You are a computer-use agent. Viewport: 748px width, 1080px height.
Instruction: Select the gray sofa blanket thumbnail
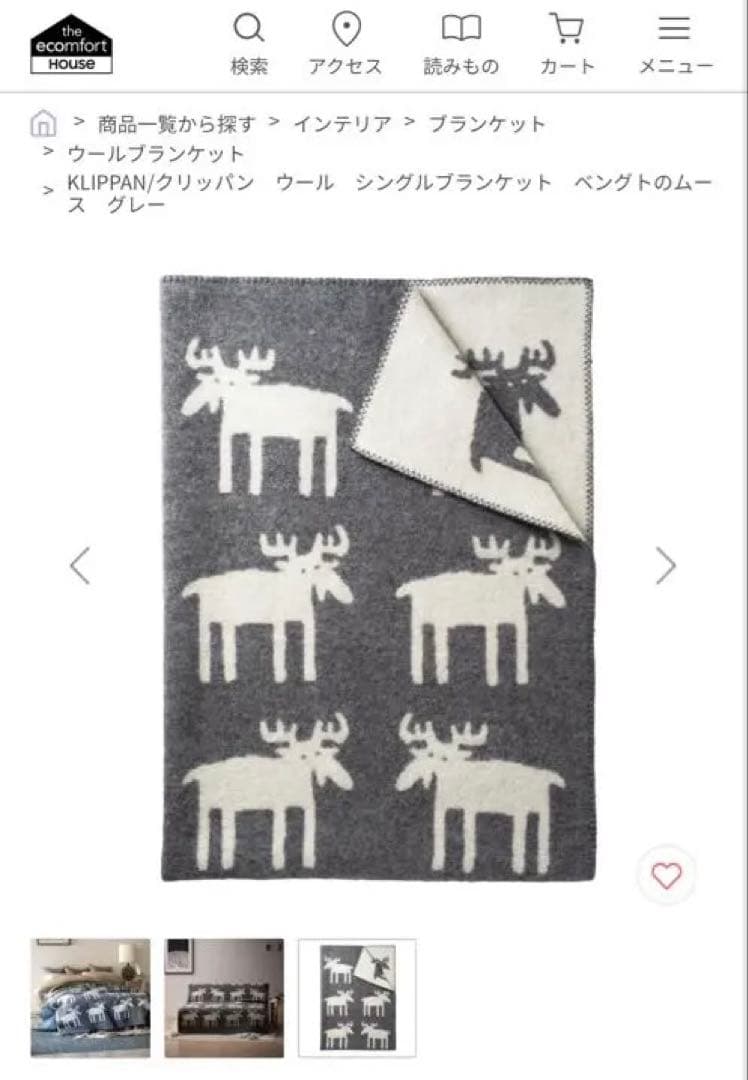coord(224,997)
